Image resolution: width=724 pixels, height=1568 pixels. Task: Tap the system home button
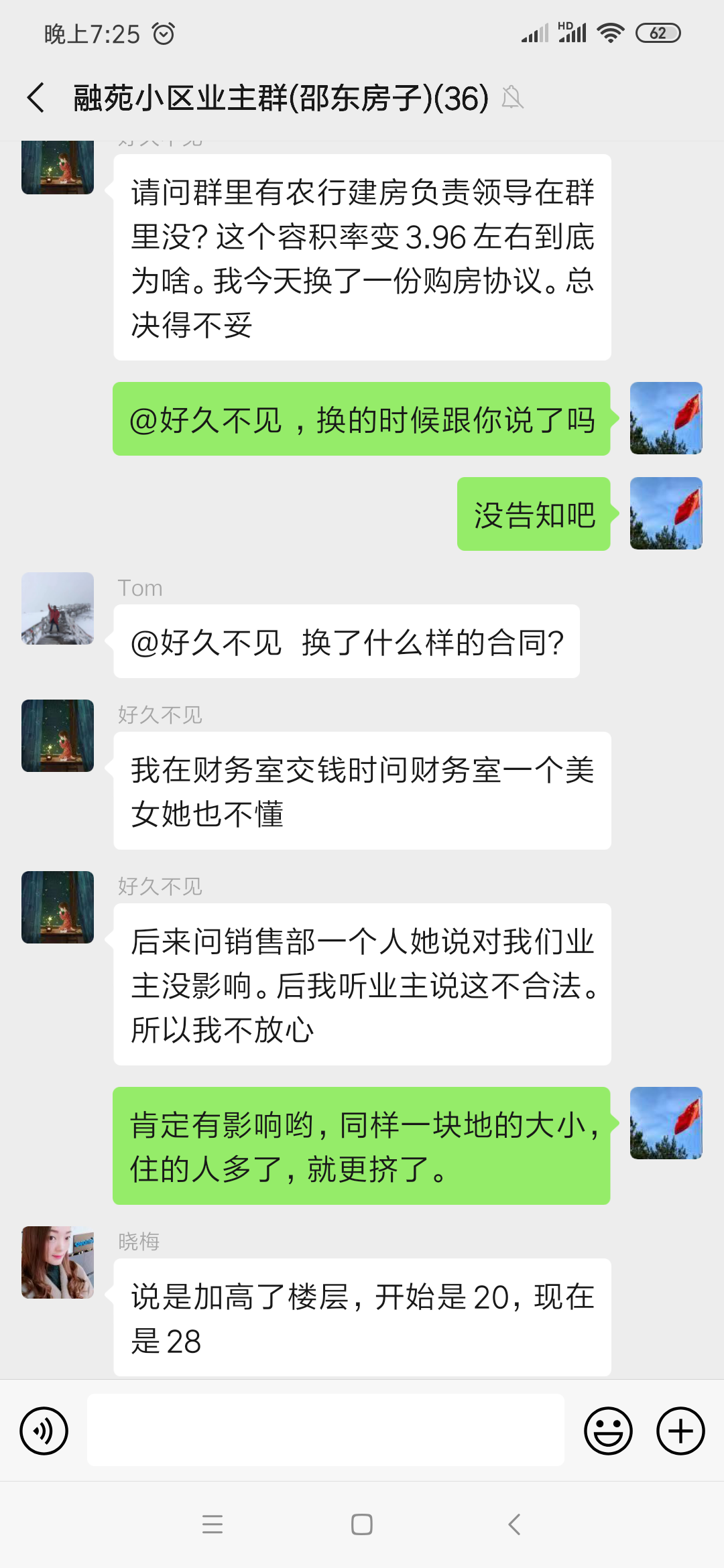[362, 1524]
